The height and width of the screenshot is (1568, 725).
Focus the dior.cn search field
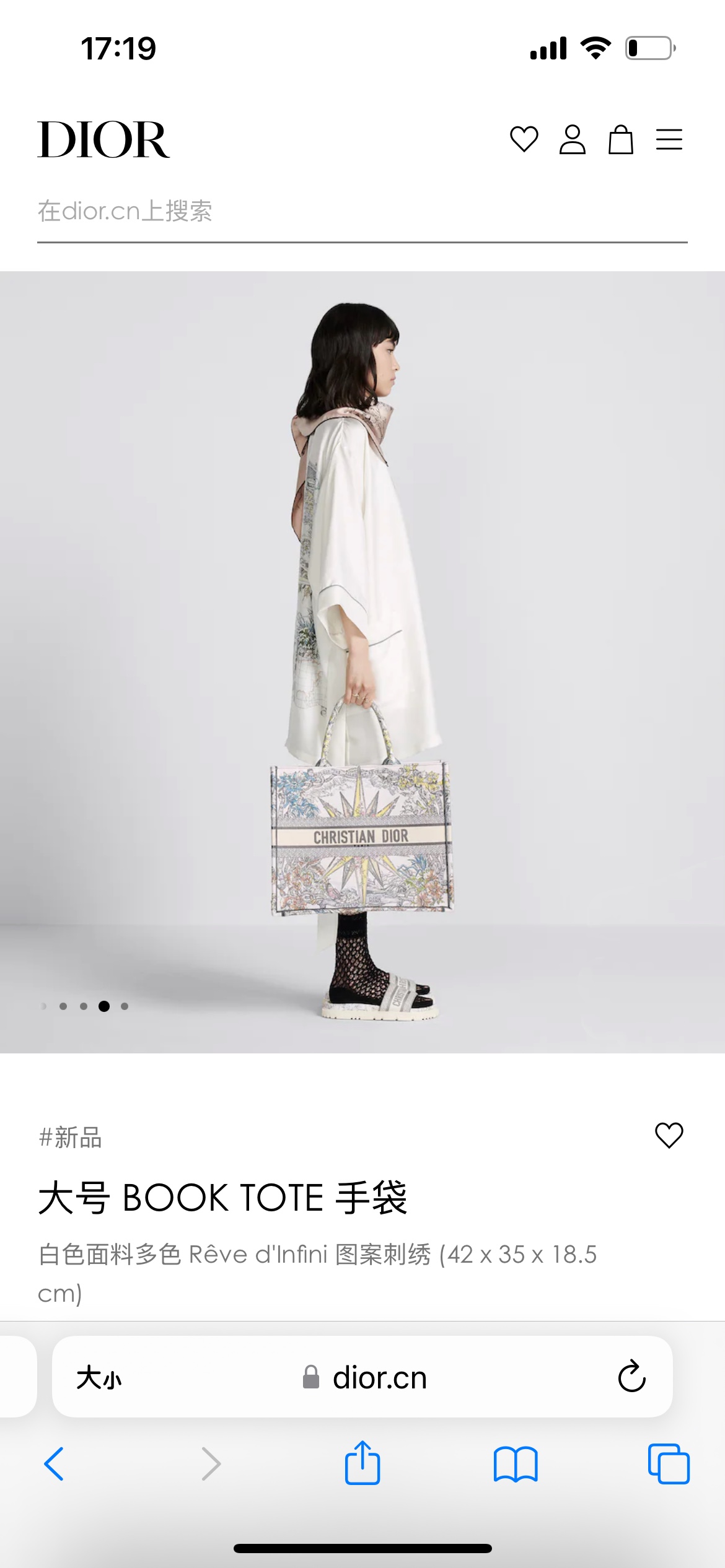point(362,212)
